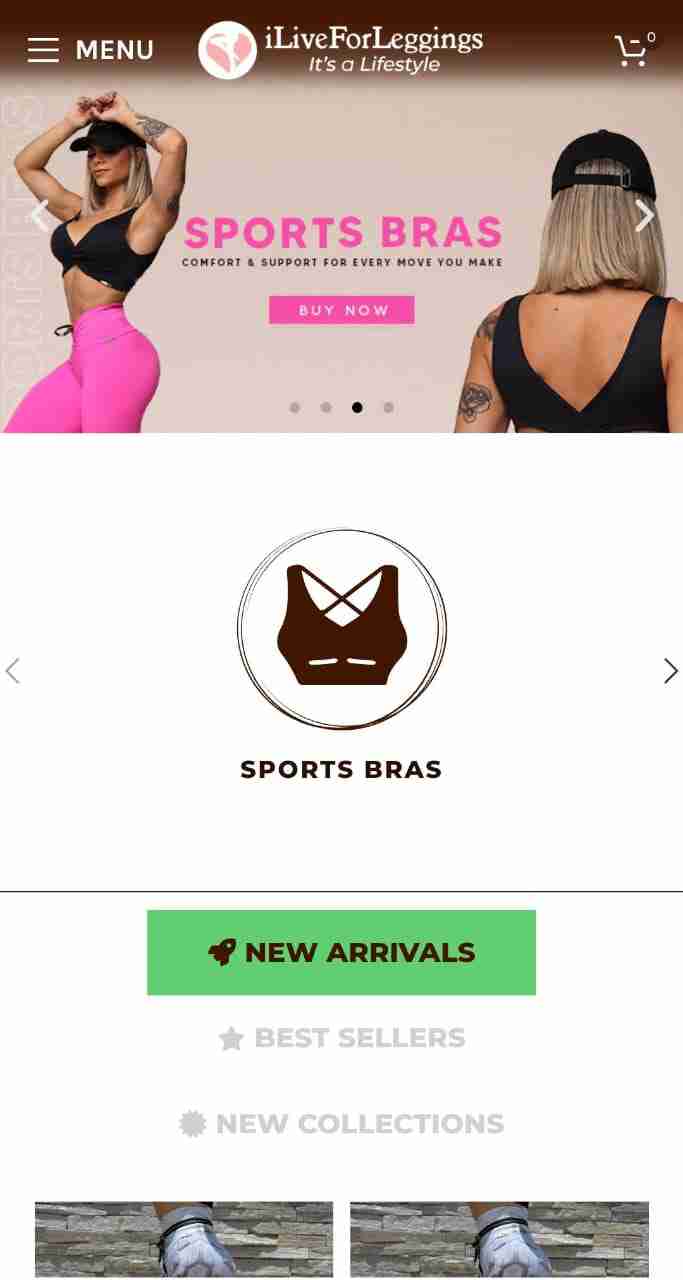The image size is (683, 1280).
Task: Select the New Arrivals tab
Action: [x=341, y=952]
